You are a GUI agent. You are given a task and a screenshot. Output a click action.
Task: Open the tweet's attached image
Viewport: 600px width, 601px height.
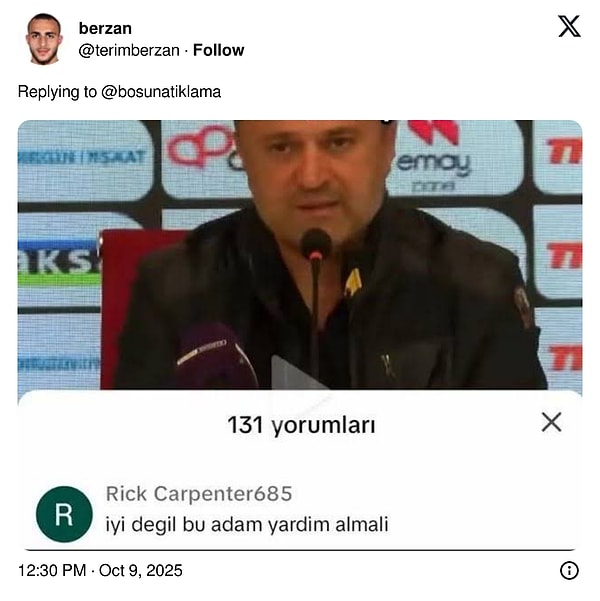300,335
